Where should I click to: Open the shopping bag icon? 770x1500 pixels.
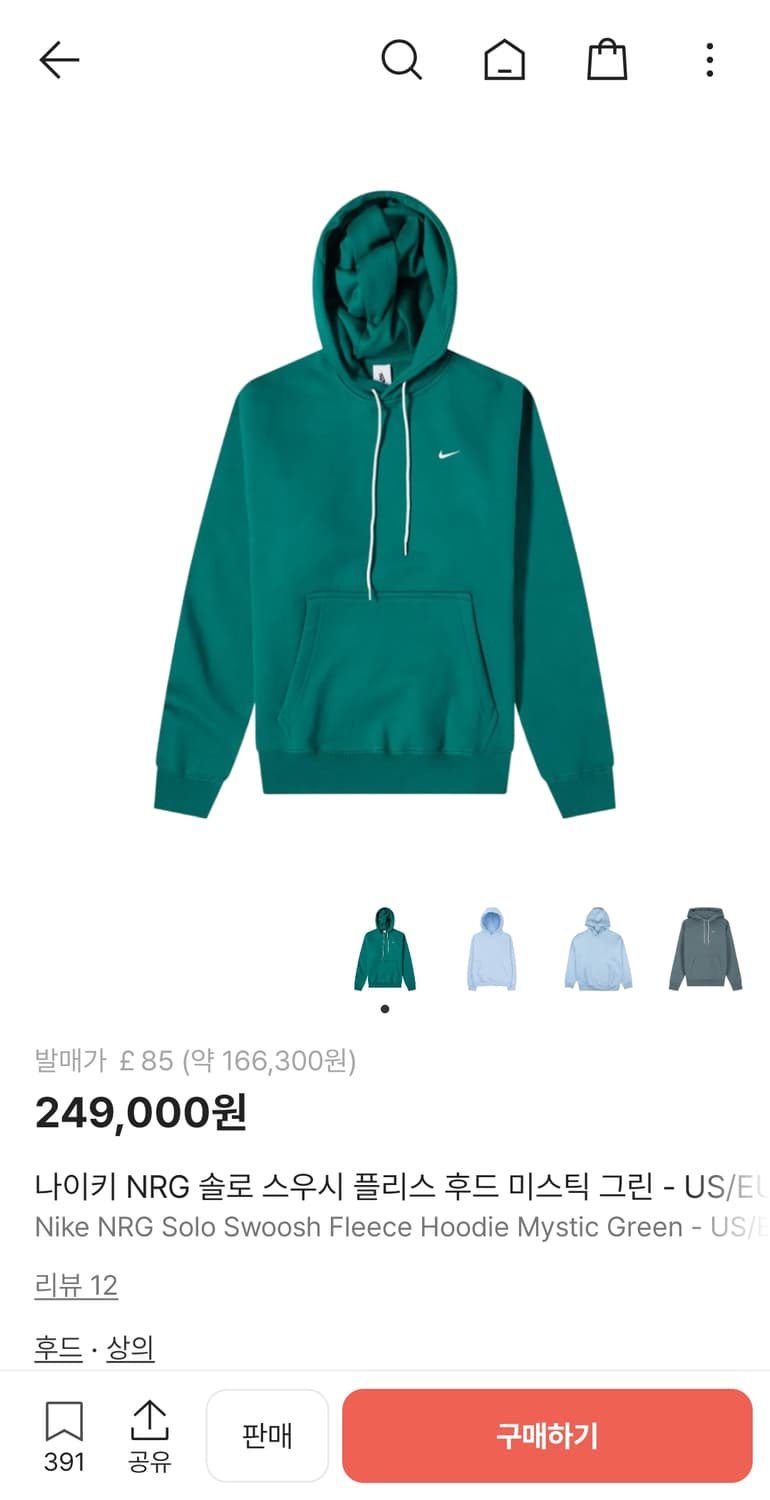tap(607, 59)
